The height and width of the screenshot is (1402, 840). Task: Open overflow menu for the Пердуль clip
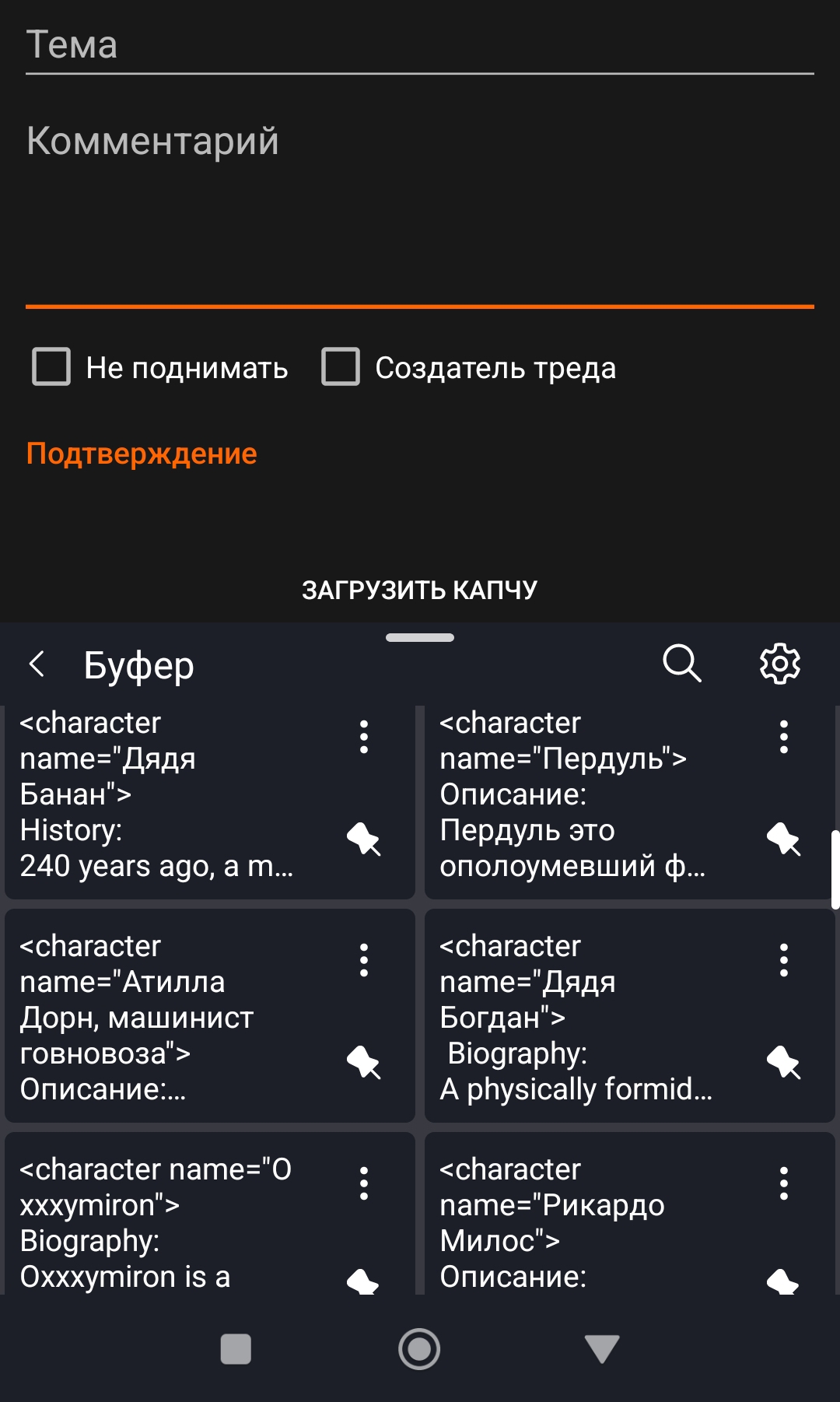point(784,737)
